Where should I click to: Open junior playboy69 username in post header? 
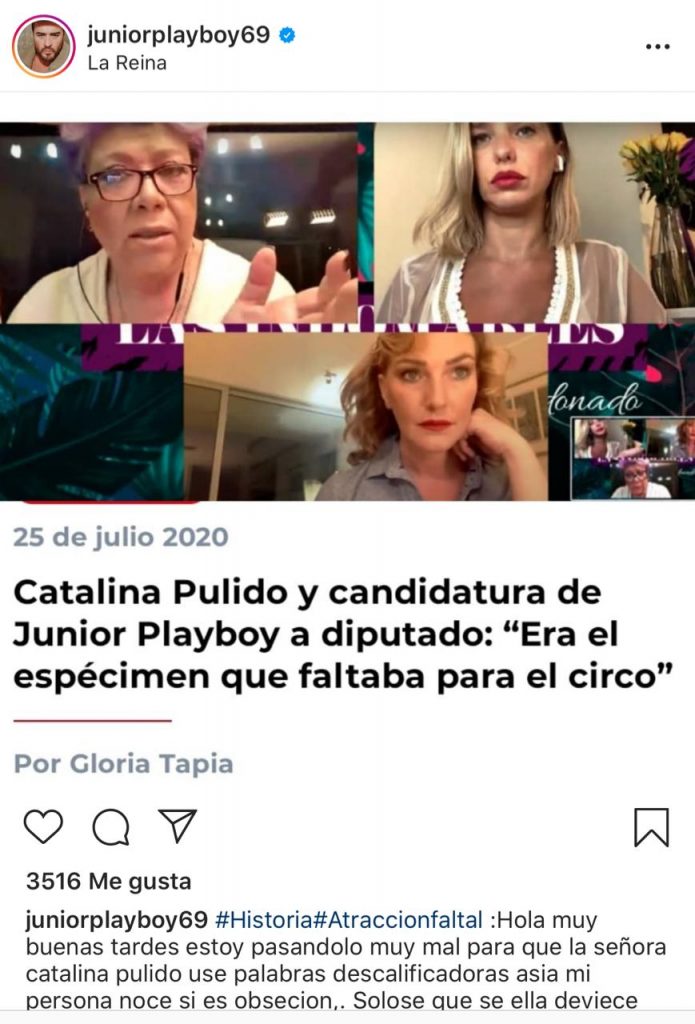coord(180,35)
